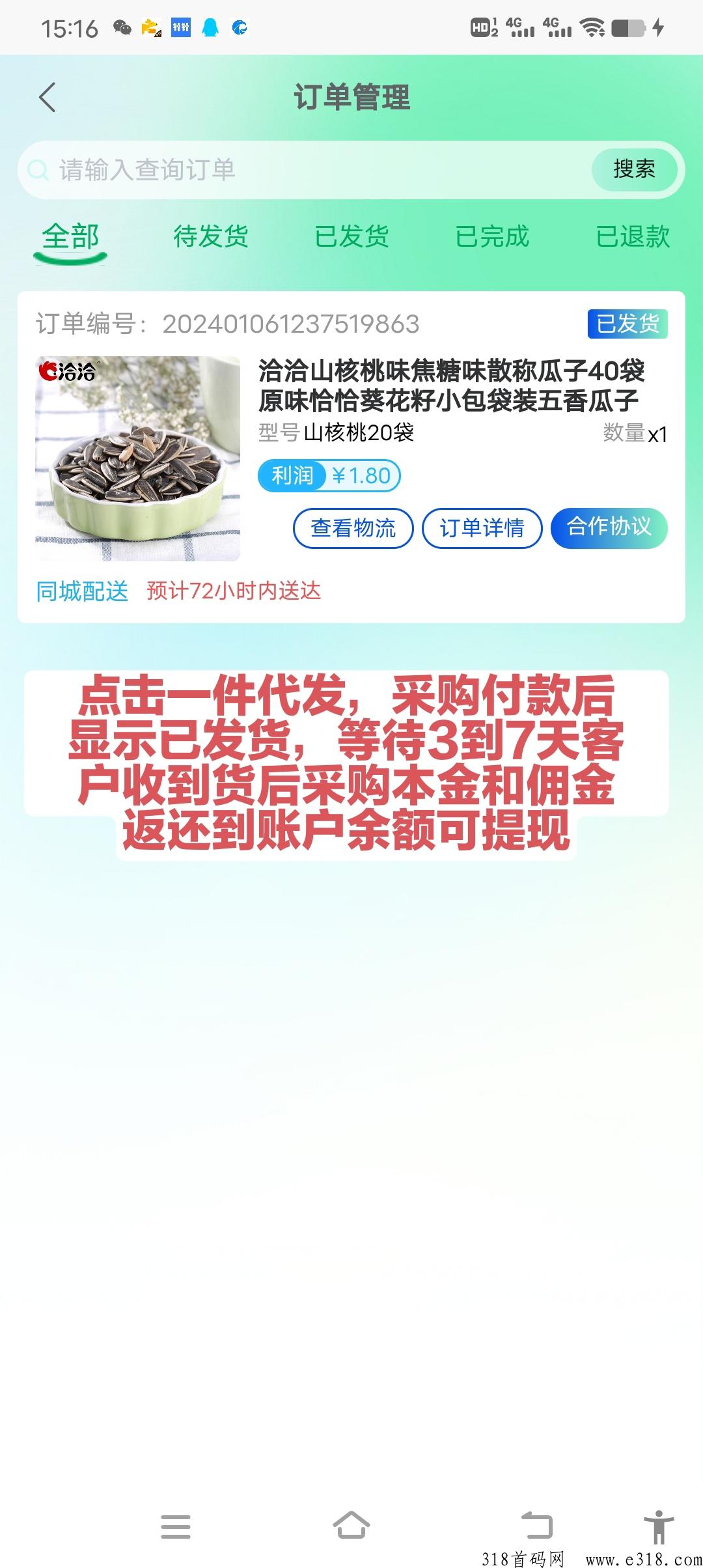Viewport: 703px width, 1568px height.
Task: Open the 合作协议 agreement
Action: click(x=609, y=527)
